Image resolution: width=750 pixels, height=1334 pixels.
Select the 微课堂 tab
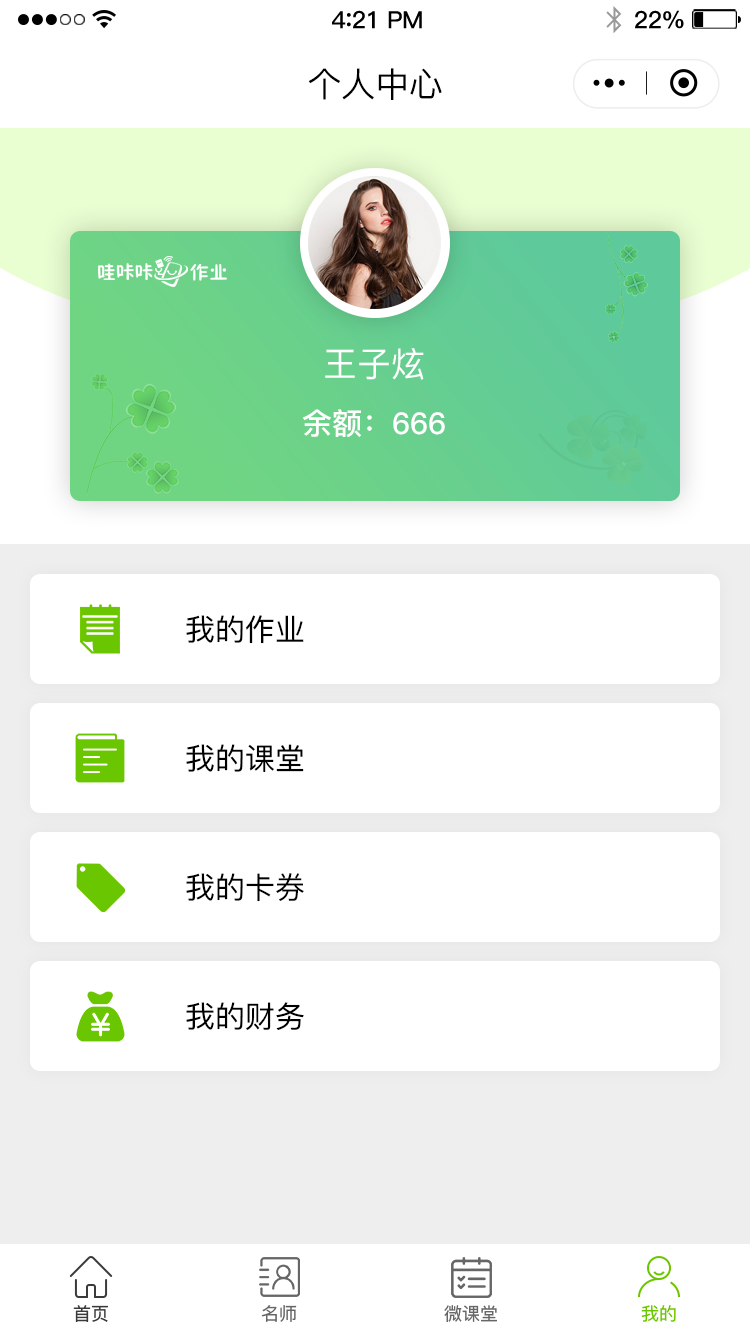[x=471, y=1289]
